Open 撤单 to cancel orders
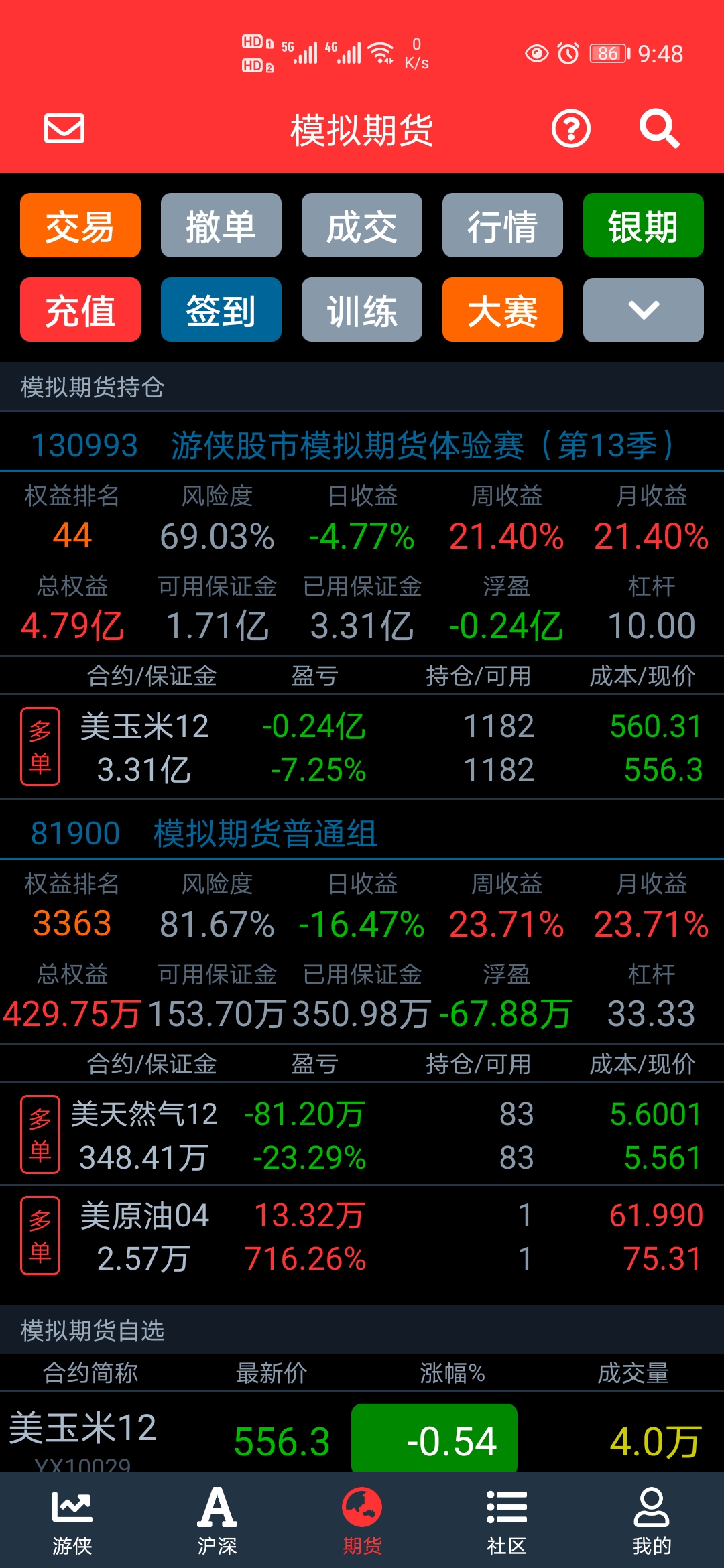 221,226
